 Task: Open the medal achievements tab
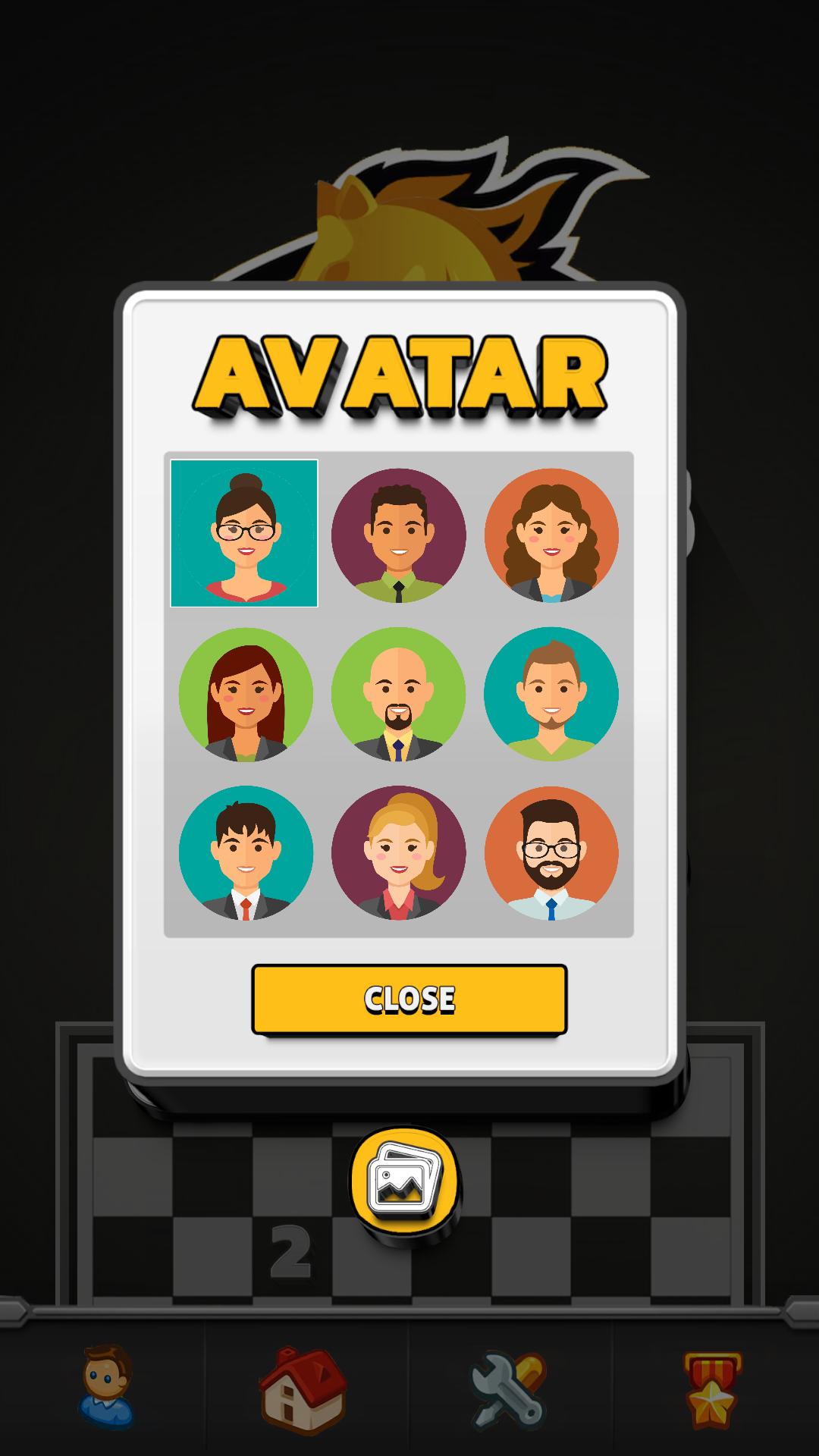[x=712, y=1389]
